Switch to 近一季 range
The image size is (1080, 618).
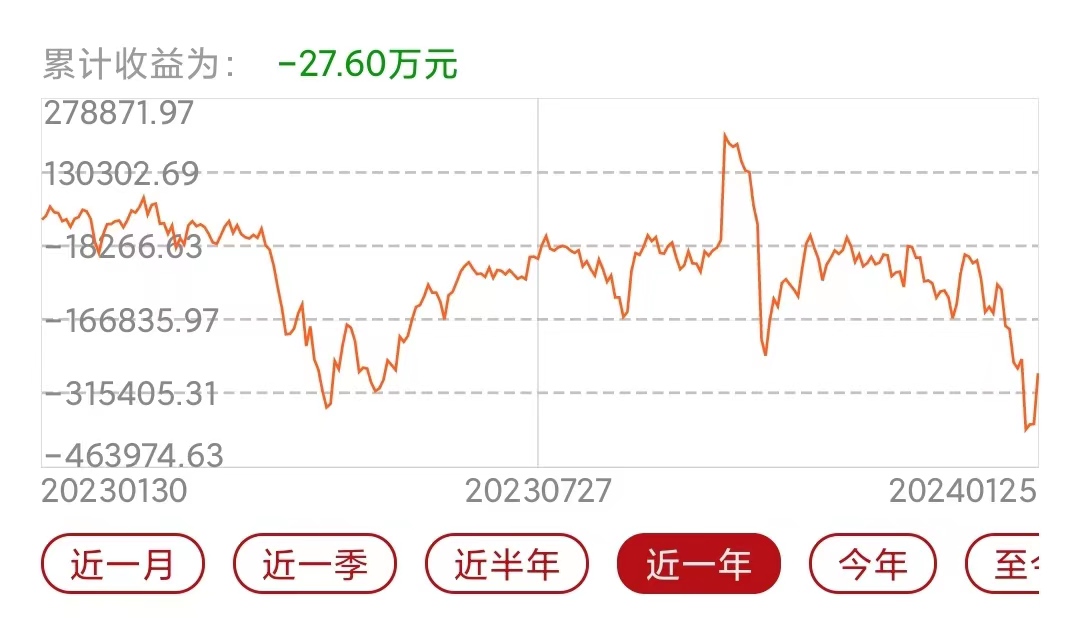click(x=315, y=564)
